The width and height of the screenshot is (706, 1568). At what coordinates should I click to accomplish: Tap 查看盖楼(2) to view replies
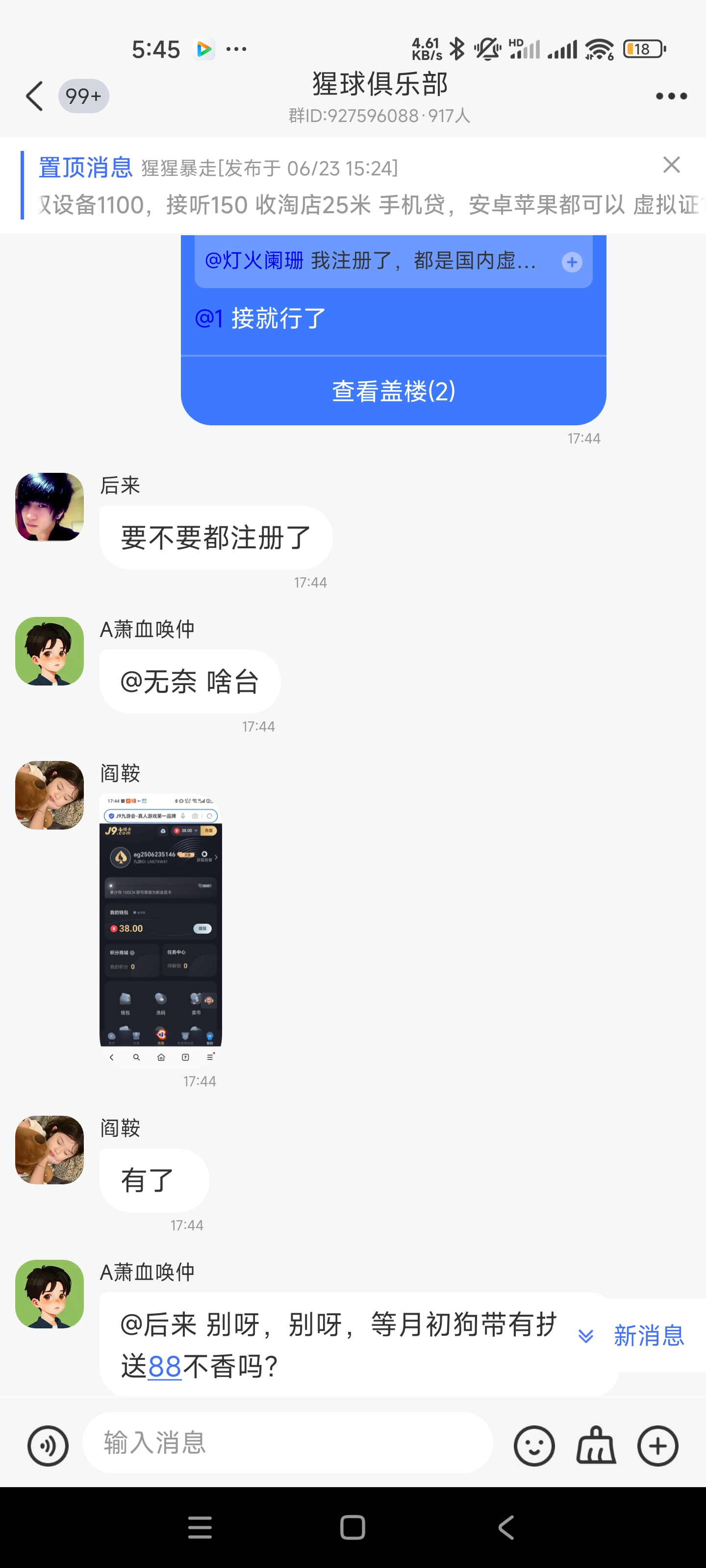(394, 391)
